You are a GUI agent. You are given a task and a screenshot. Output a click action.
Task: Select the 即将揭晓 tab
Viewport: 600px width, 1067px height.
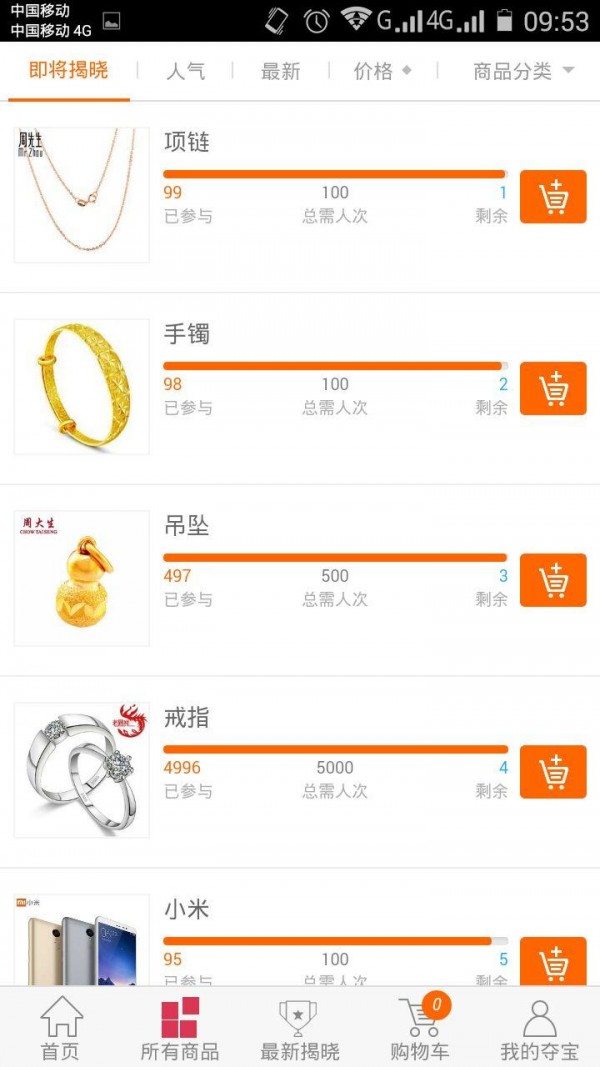coord(69,71)
